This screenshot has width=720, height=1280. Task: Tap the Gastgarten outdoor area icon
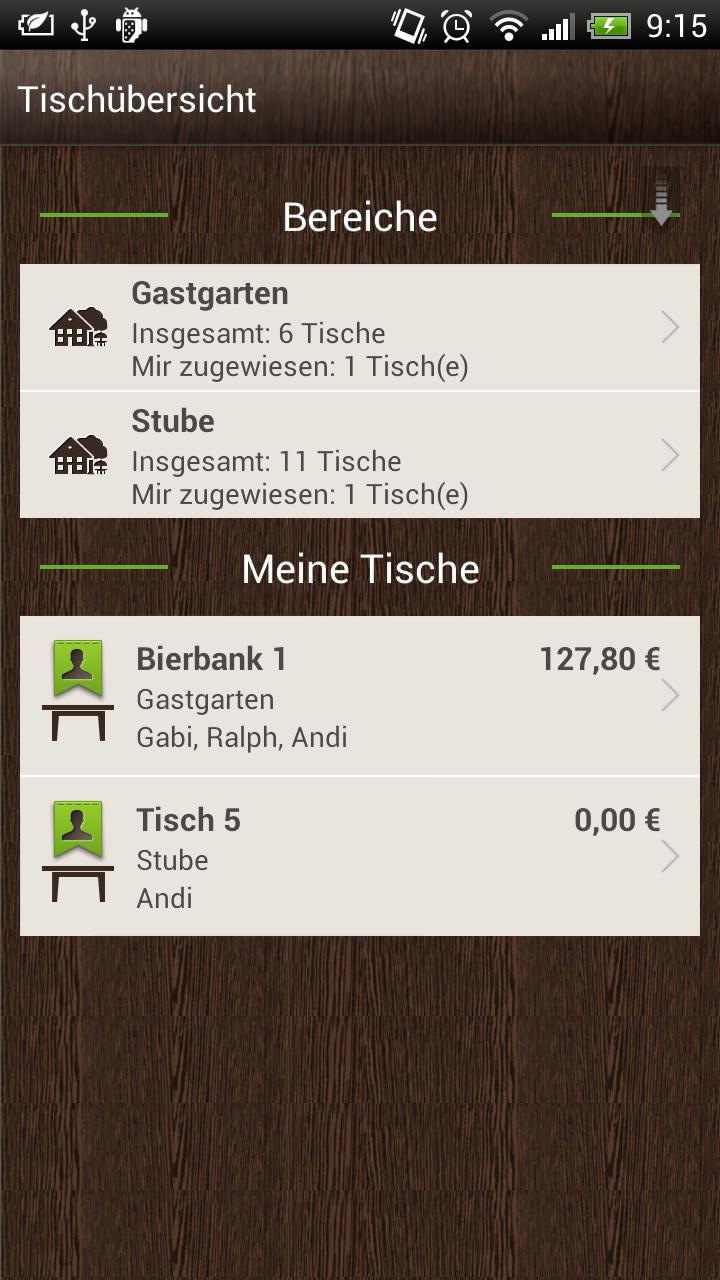click(x=79, y=326)
